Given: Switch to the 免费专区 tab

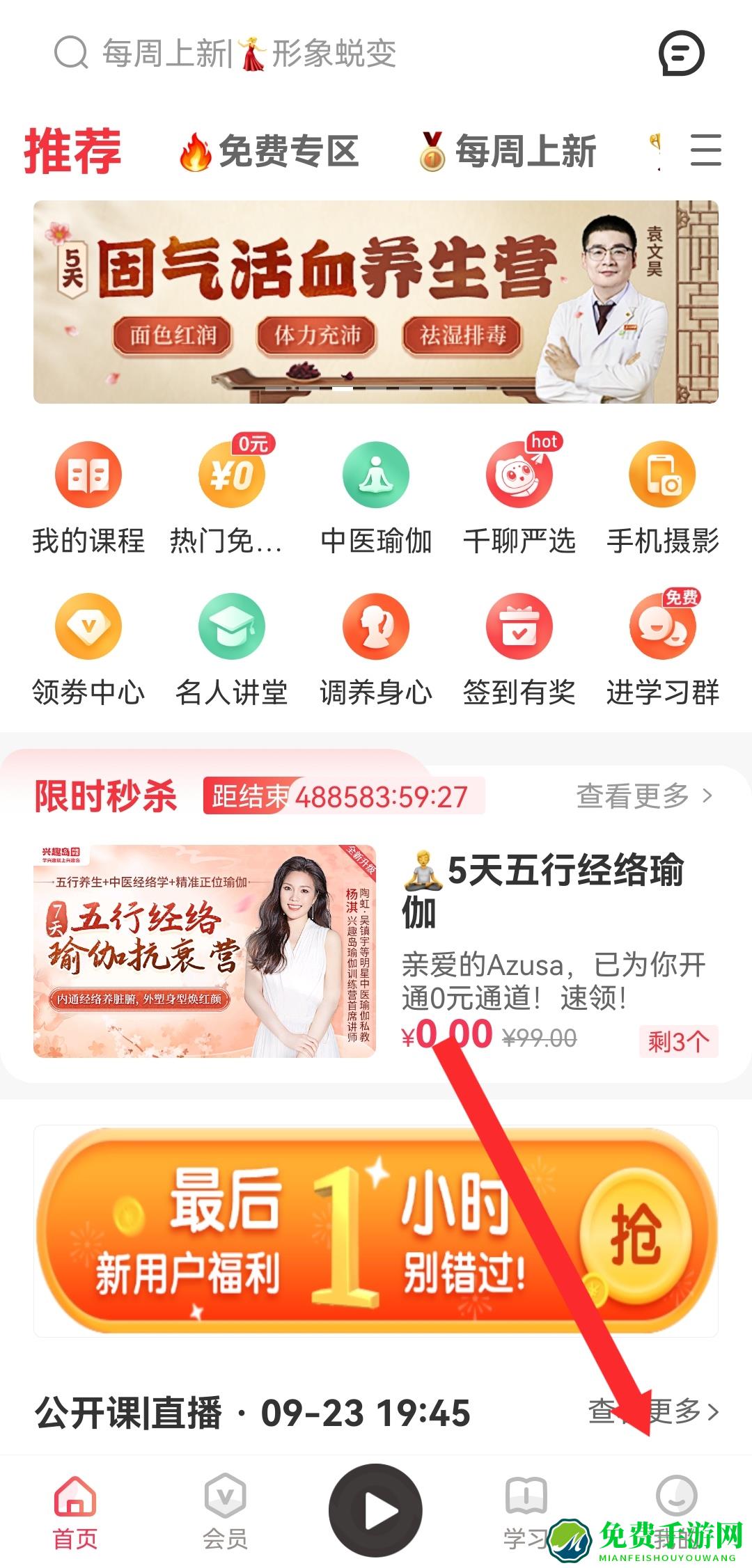Looking at the screenshot, I should pyautogui.click(x=269, y=152).
